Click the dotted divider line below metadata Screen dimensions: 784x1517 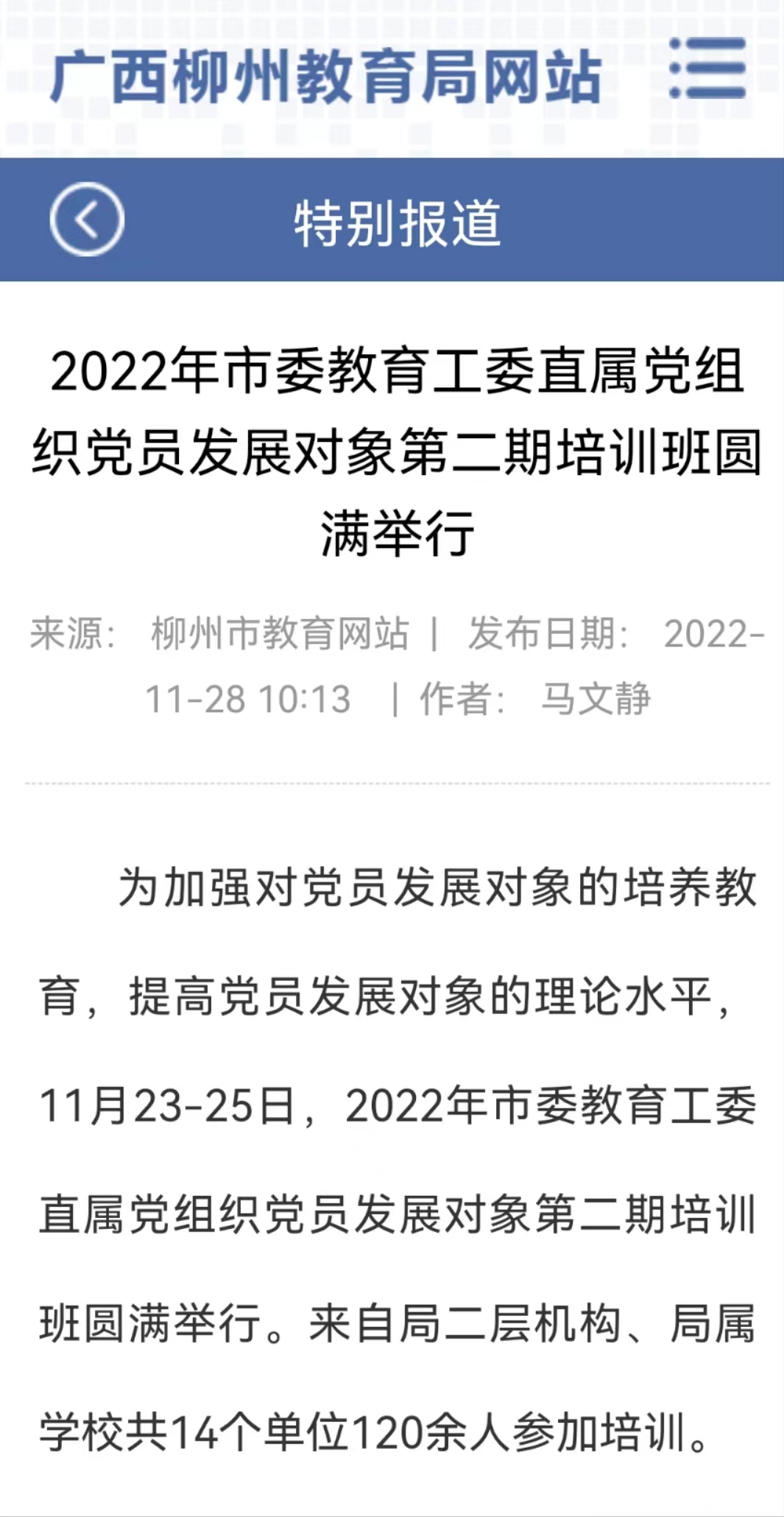[x=392, y=784]
